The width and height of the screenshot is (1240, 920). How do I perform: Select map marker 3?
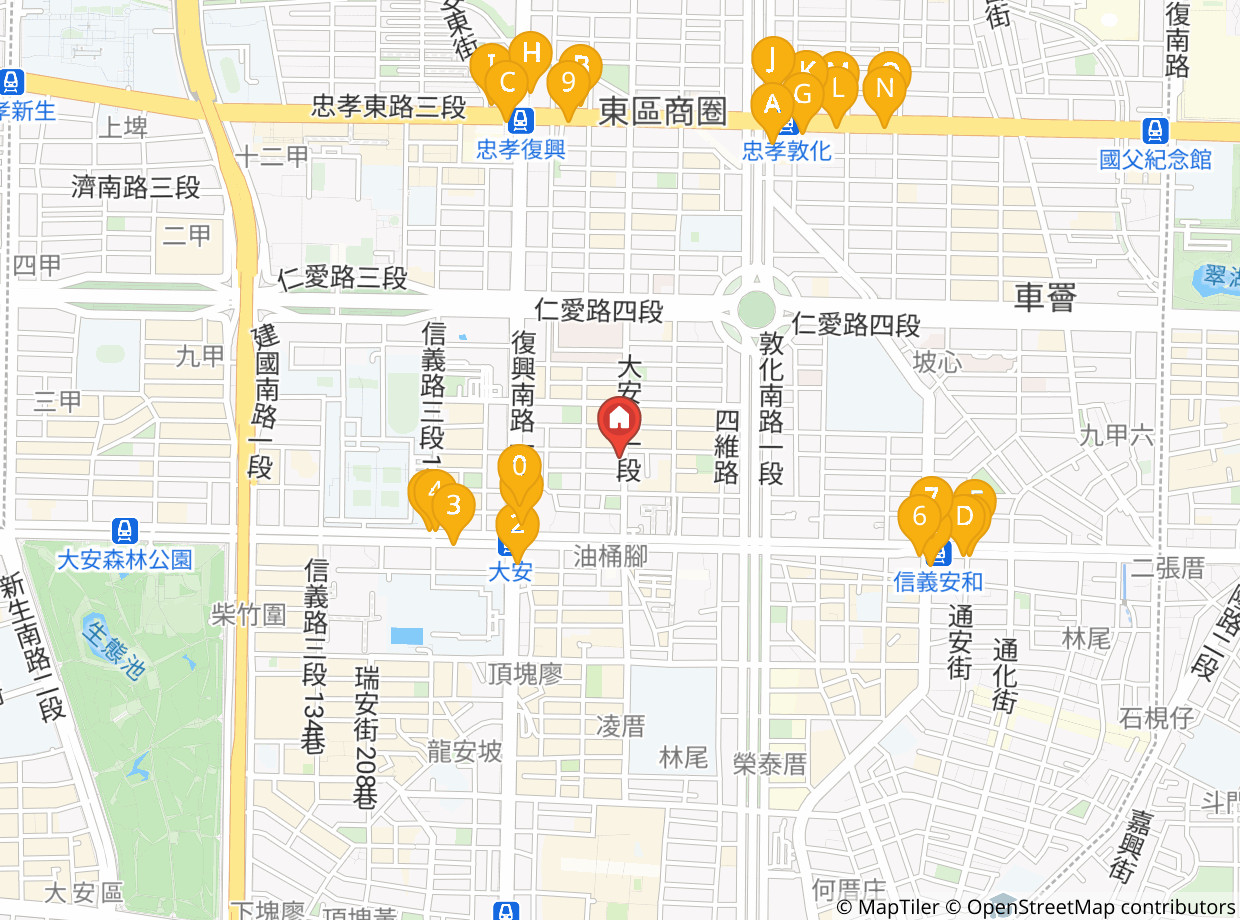453,505
